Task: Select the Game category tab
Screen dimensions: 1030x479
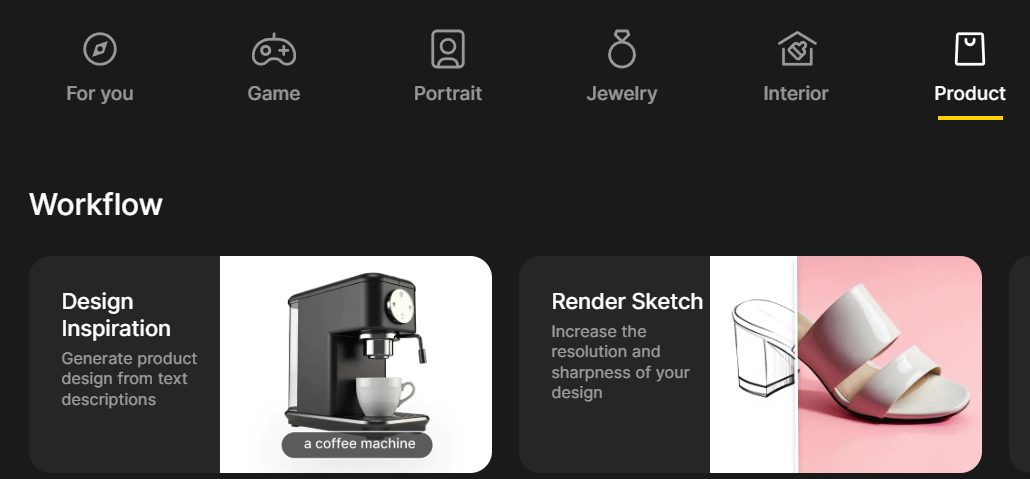Action: 273,68
